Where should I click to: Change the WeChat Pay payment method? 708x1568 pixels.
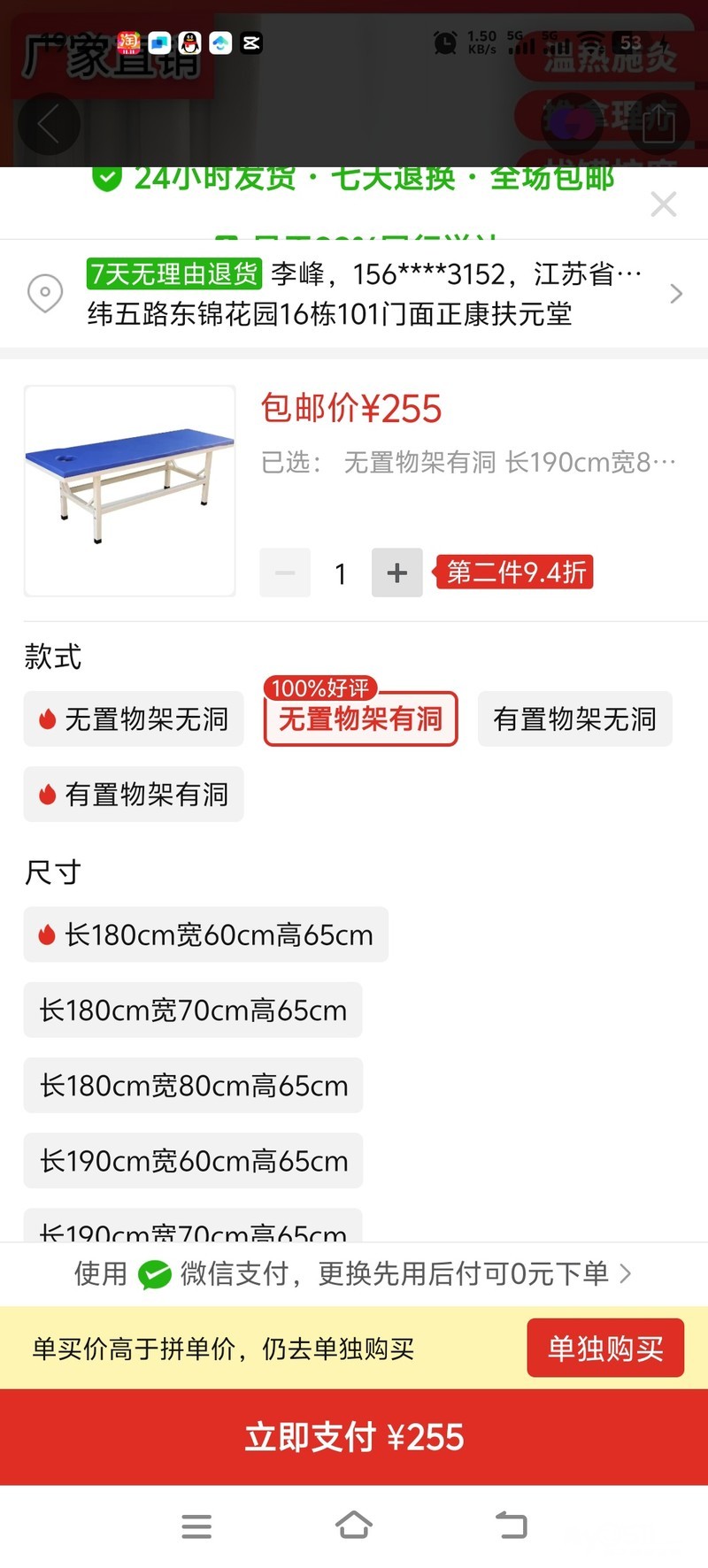coord(354,1273)
